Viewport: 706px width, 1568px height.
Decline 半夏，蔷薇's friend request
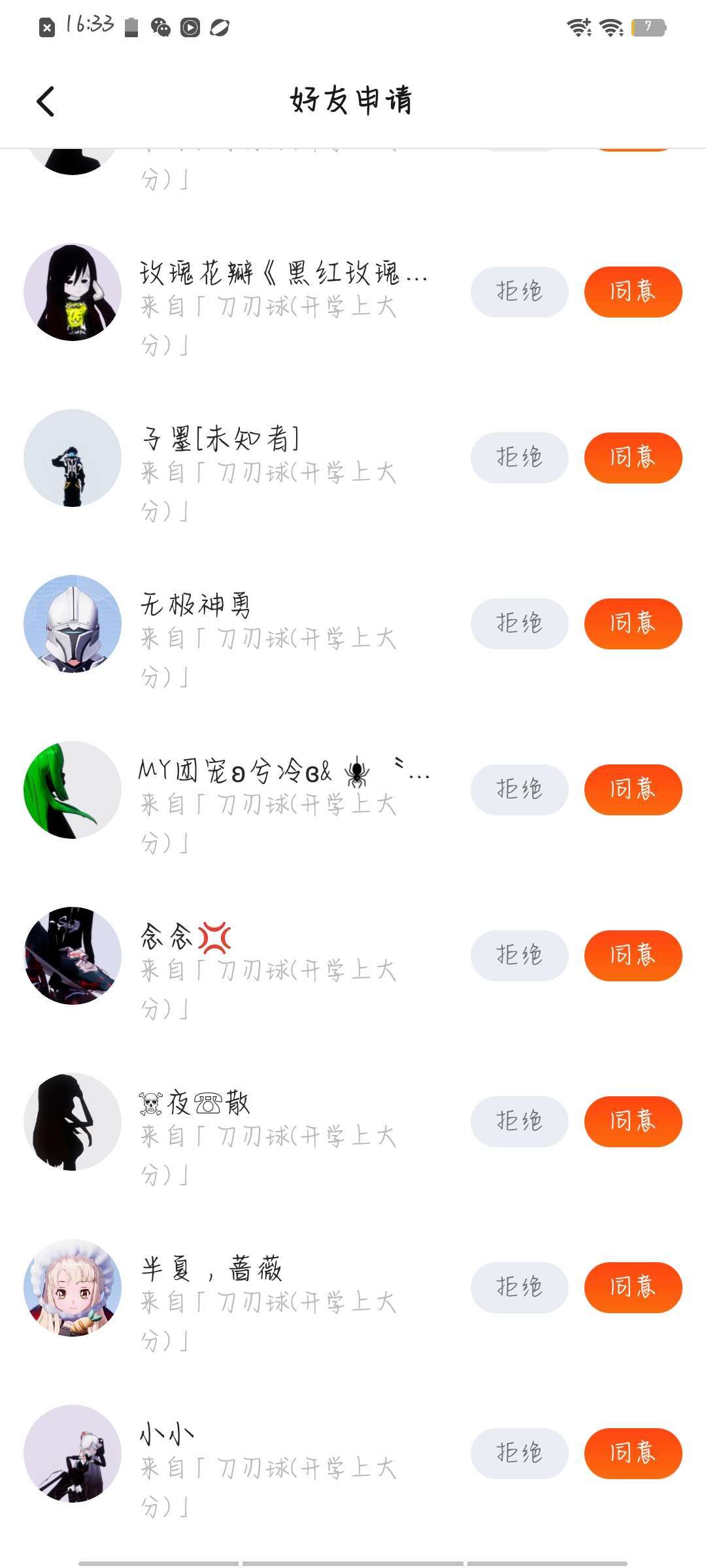pos(519,1287)
